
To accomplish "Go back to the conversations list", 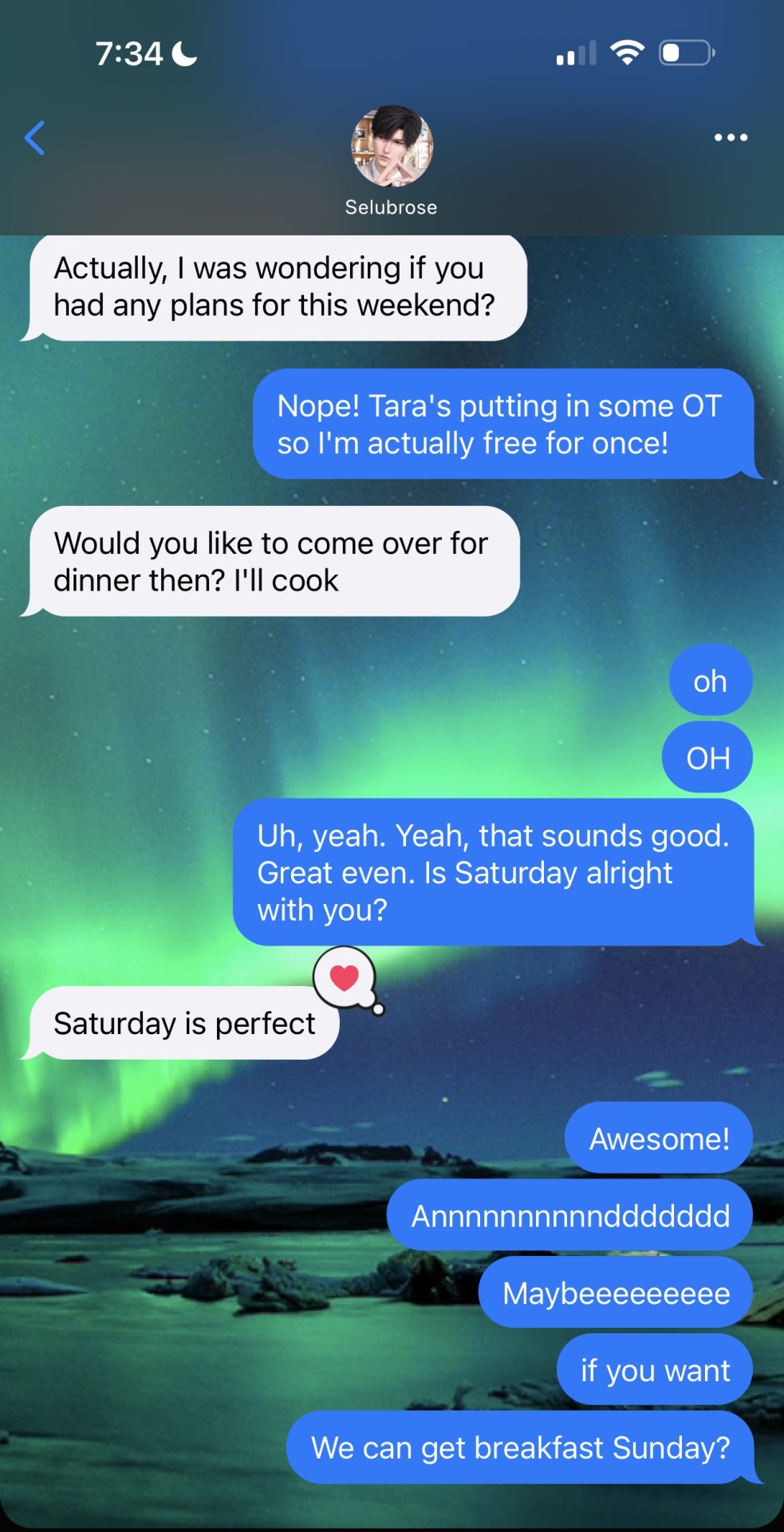I will click(35, 138).
